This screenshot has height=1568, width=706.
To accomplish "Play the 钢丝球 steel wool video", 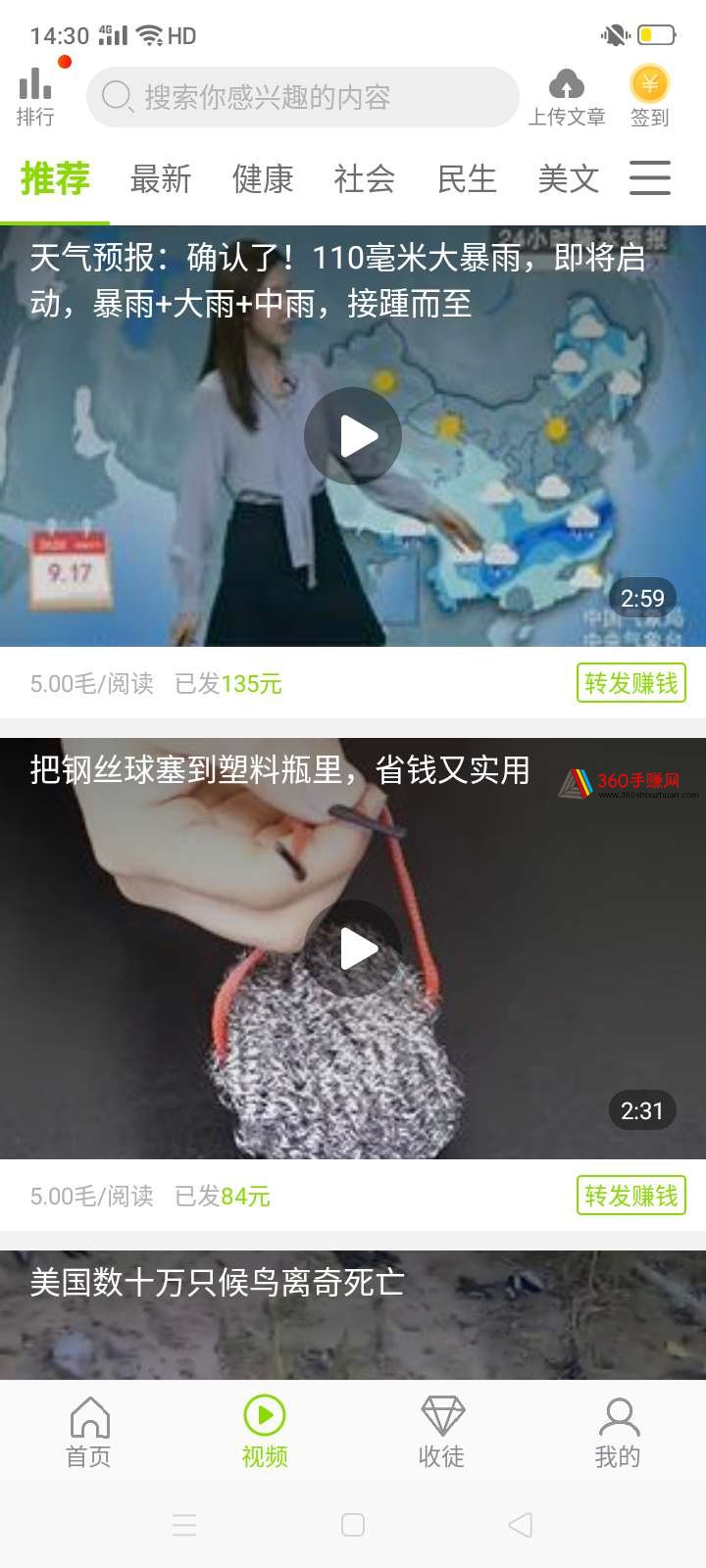I will coord(353,949).
